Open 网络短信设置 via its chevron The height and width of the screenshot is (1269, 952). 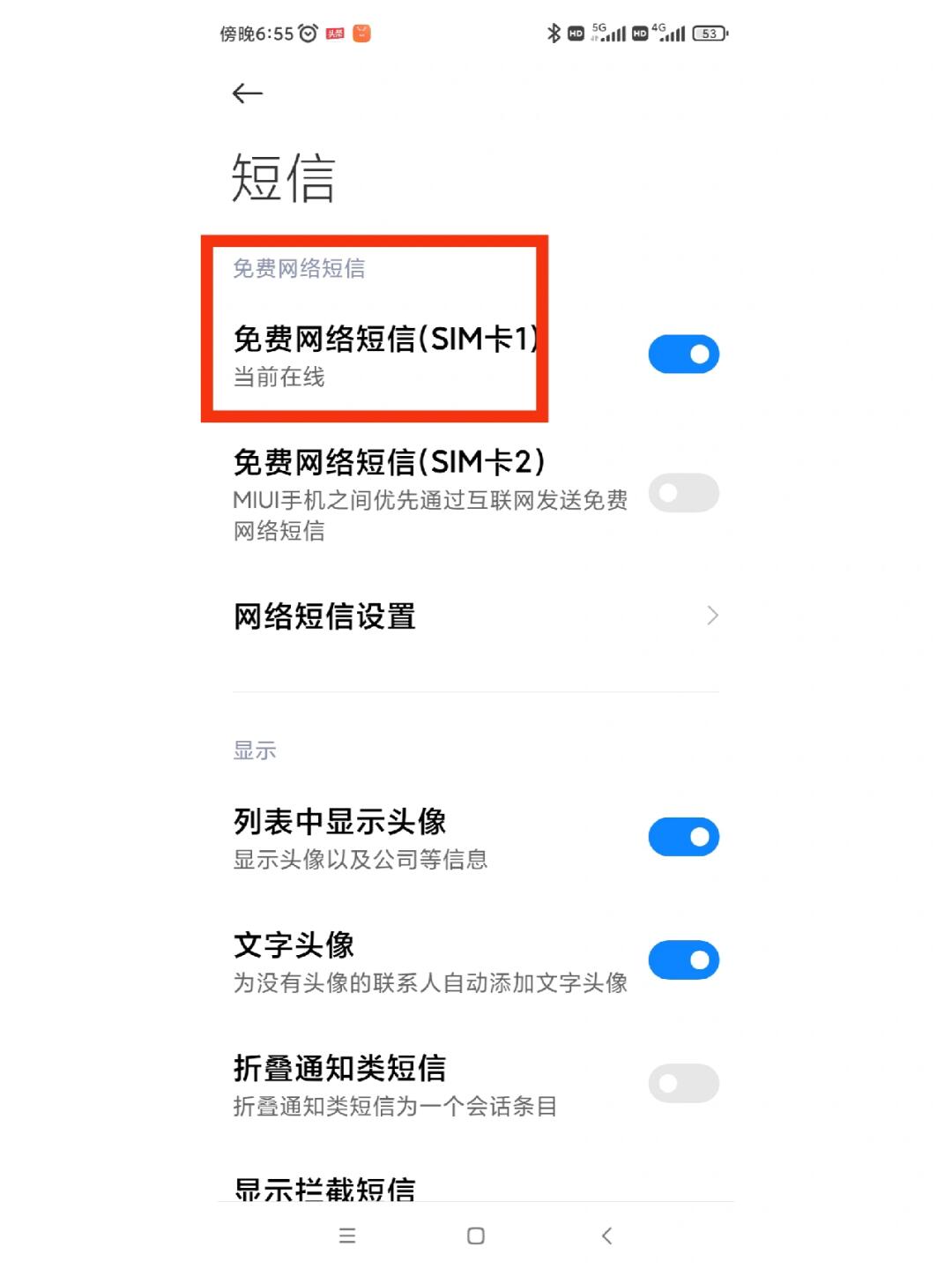pos(712,615)
